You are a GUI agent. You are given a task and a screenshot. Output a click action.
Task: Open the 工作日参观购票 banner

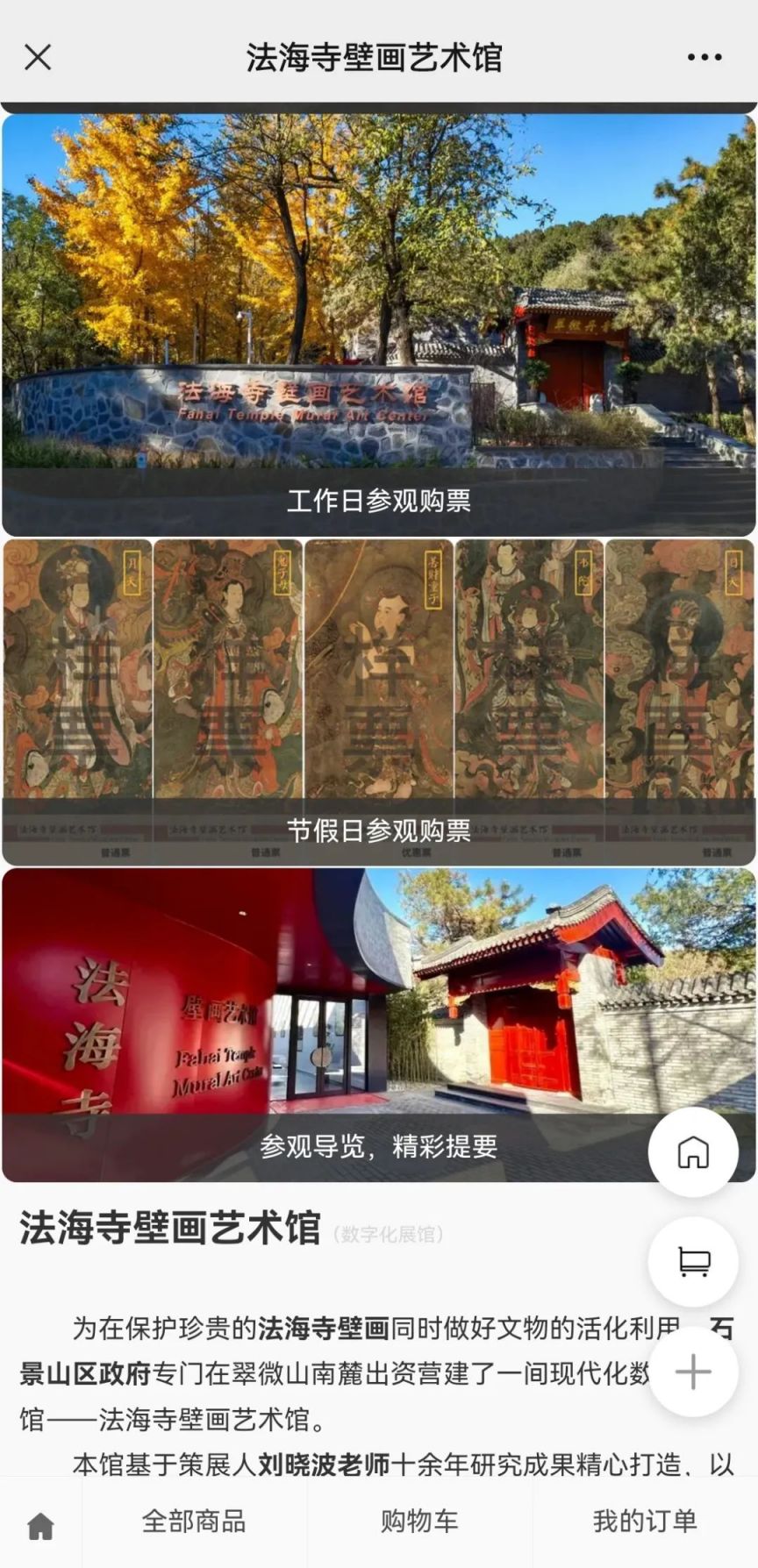pos(379,324)
